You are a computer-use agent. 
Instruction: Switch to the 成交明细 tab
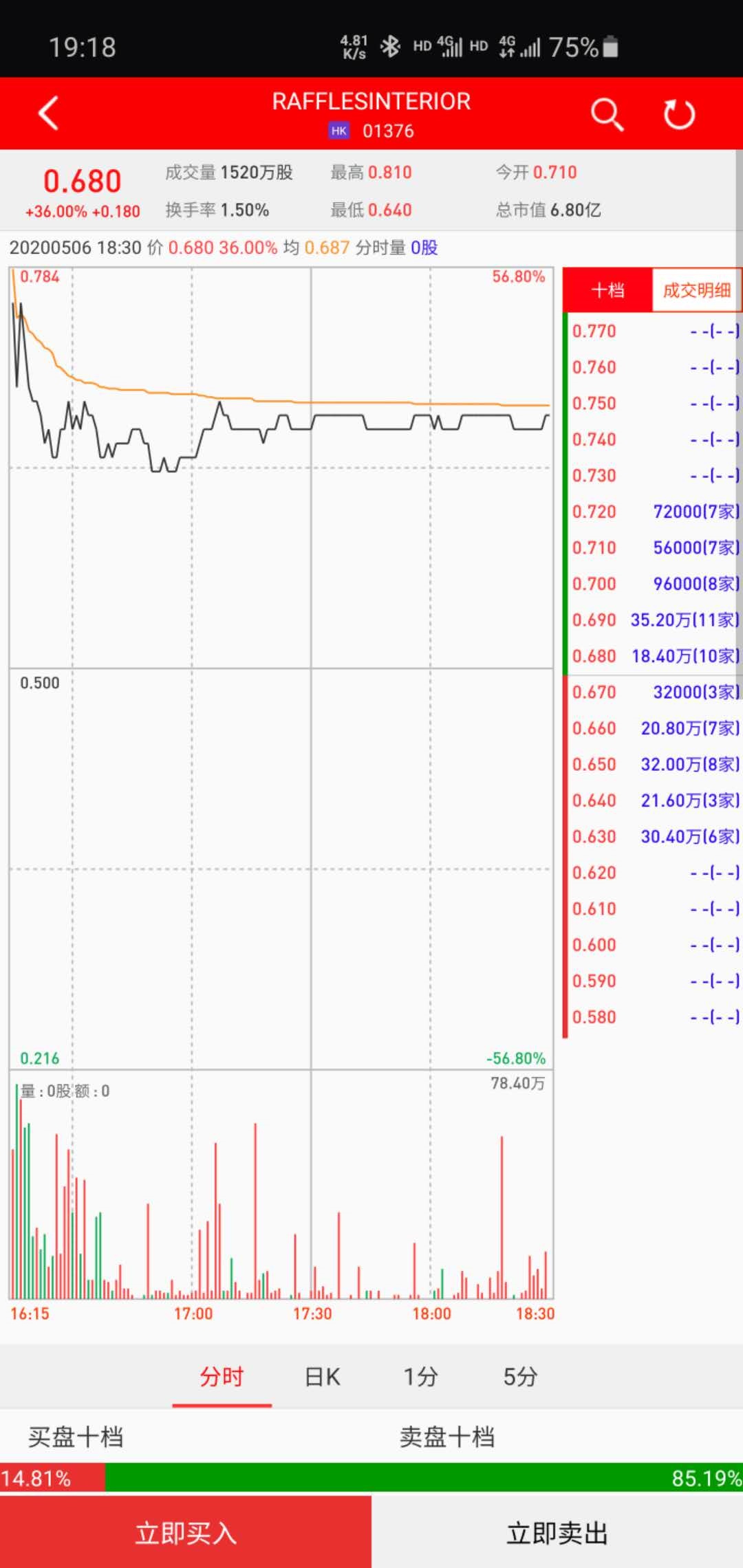pos(696,290)
